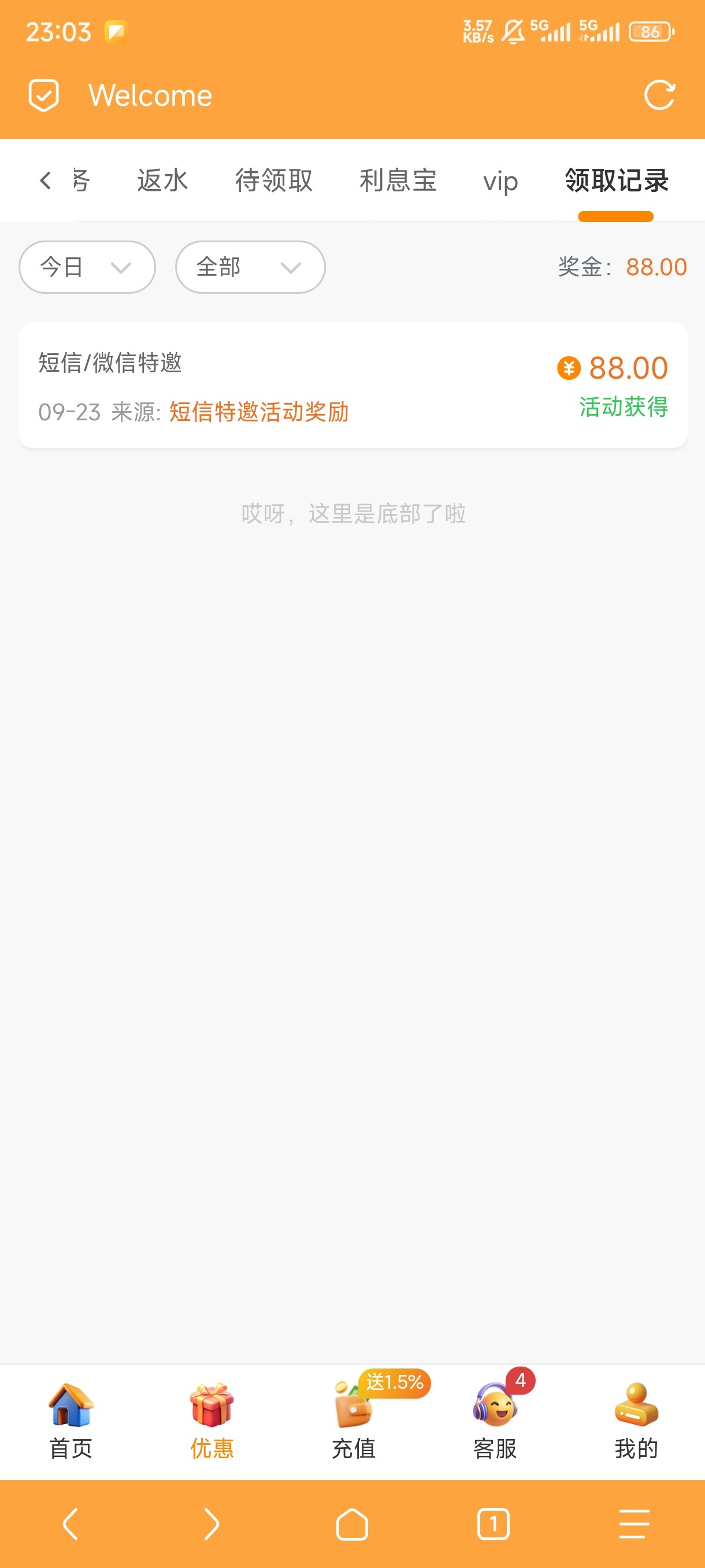Refresh the page with the reload icon
The height and width of the screenshot is (1568, 705).
point(659,95)
